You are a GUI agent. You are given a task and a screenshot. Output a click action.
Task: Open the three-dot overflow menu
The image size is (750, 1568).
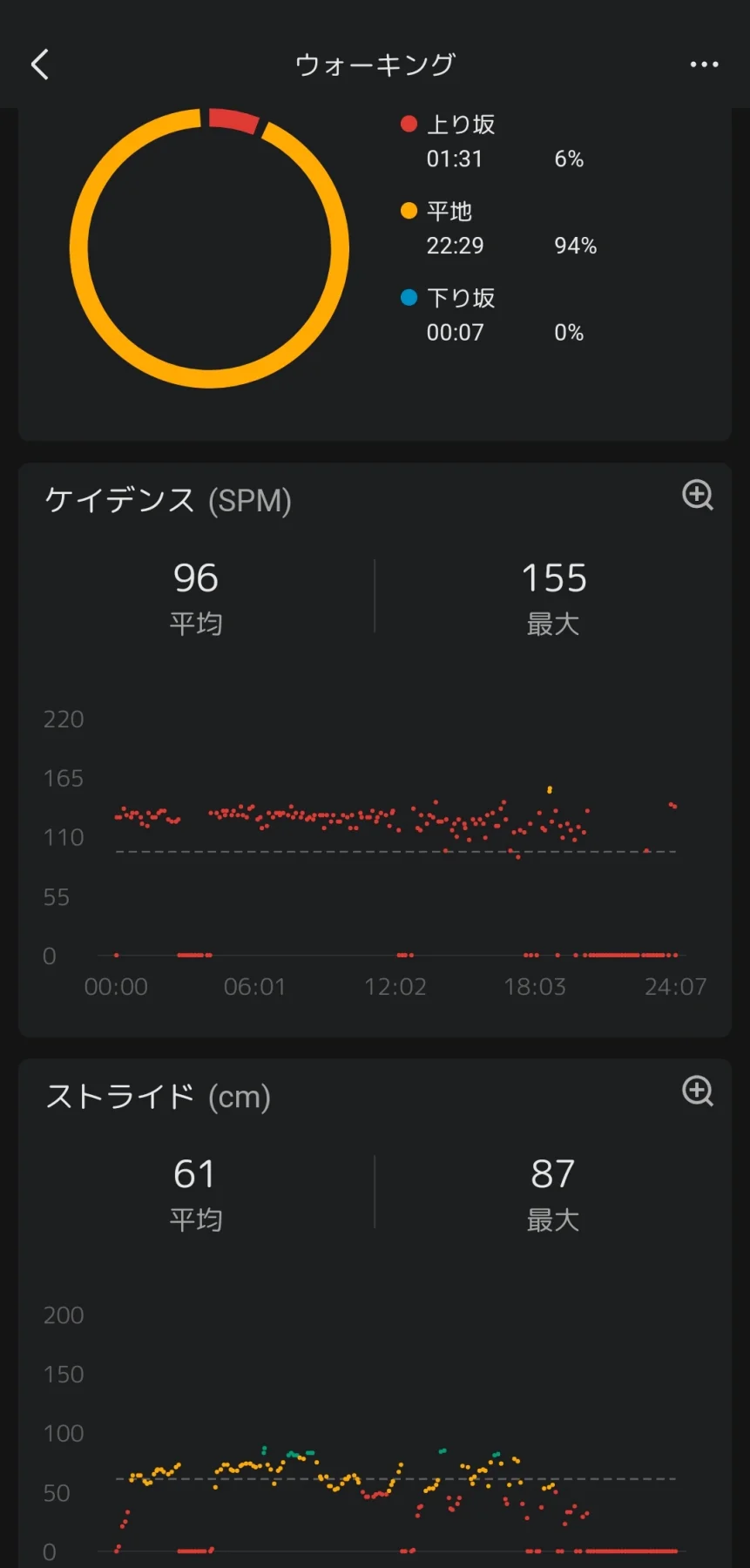(704, 64)
